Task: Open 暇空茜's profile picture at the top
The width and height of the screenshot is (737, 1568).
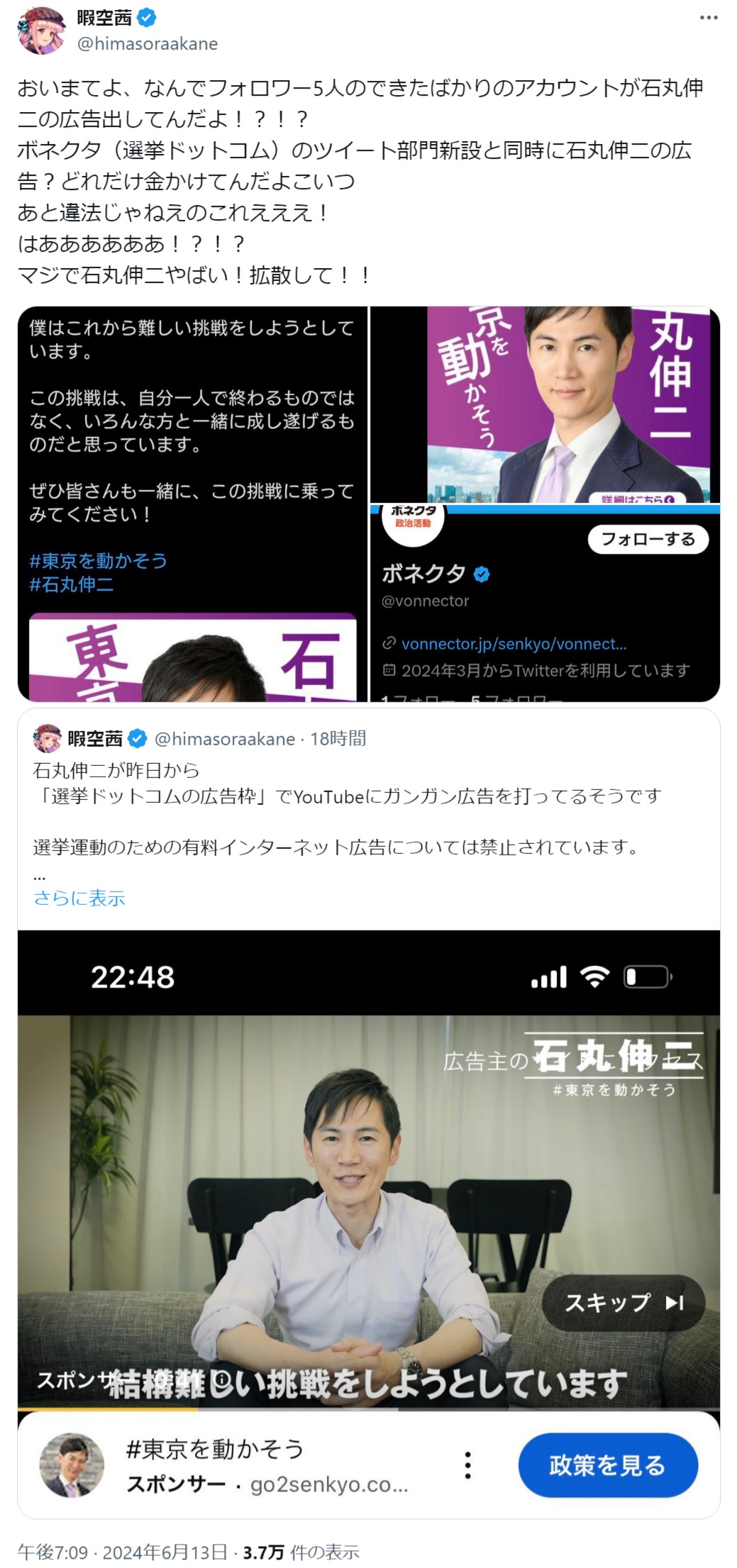Action: [x=41, y=31]
